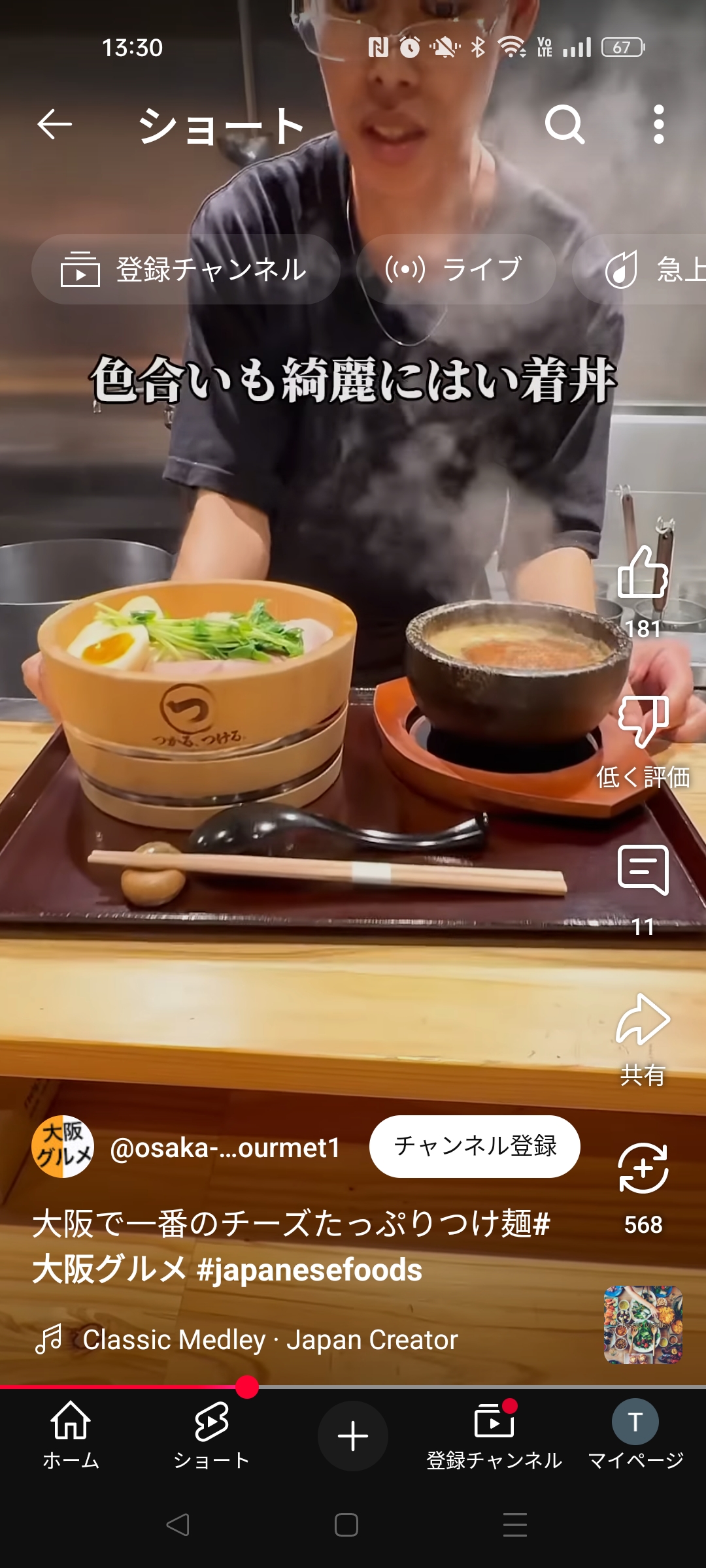This screenshot has height=1568, width=706.
Task: Open the #japanesefoods hashtag
Action: [309, 1270]
